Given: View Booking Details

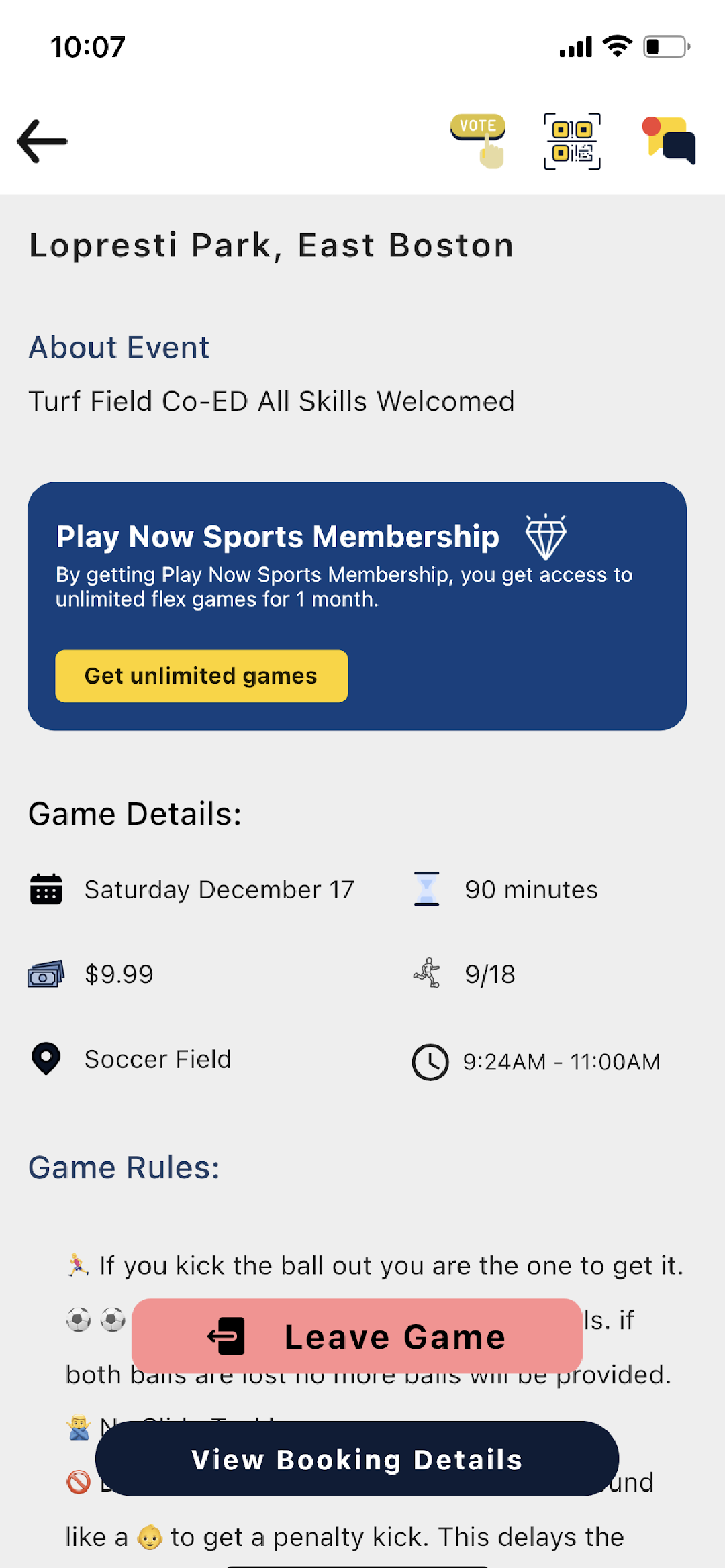Looking at the screenshot, I should coord(357,1459).
